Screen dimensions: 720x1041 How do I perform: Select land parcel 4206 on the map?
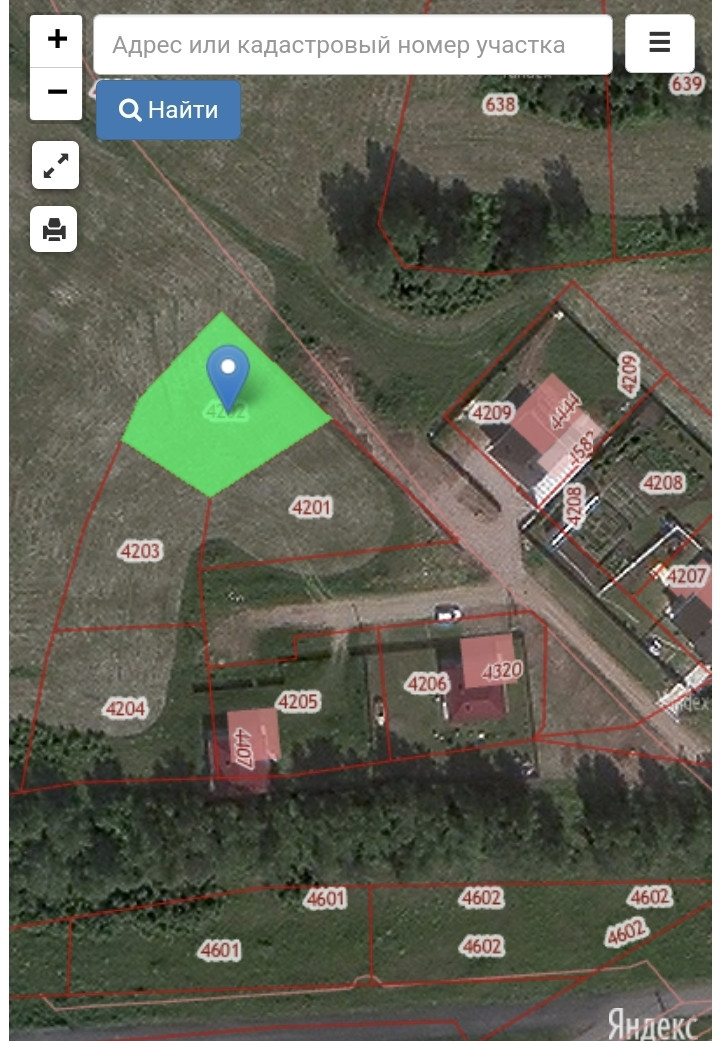pyautogui.click(x=426, y=684)
